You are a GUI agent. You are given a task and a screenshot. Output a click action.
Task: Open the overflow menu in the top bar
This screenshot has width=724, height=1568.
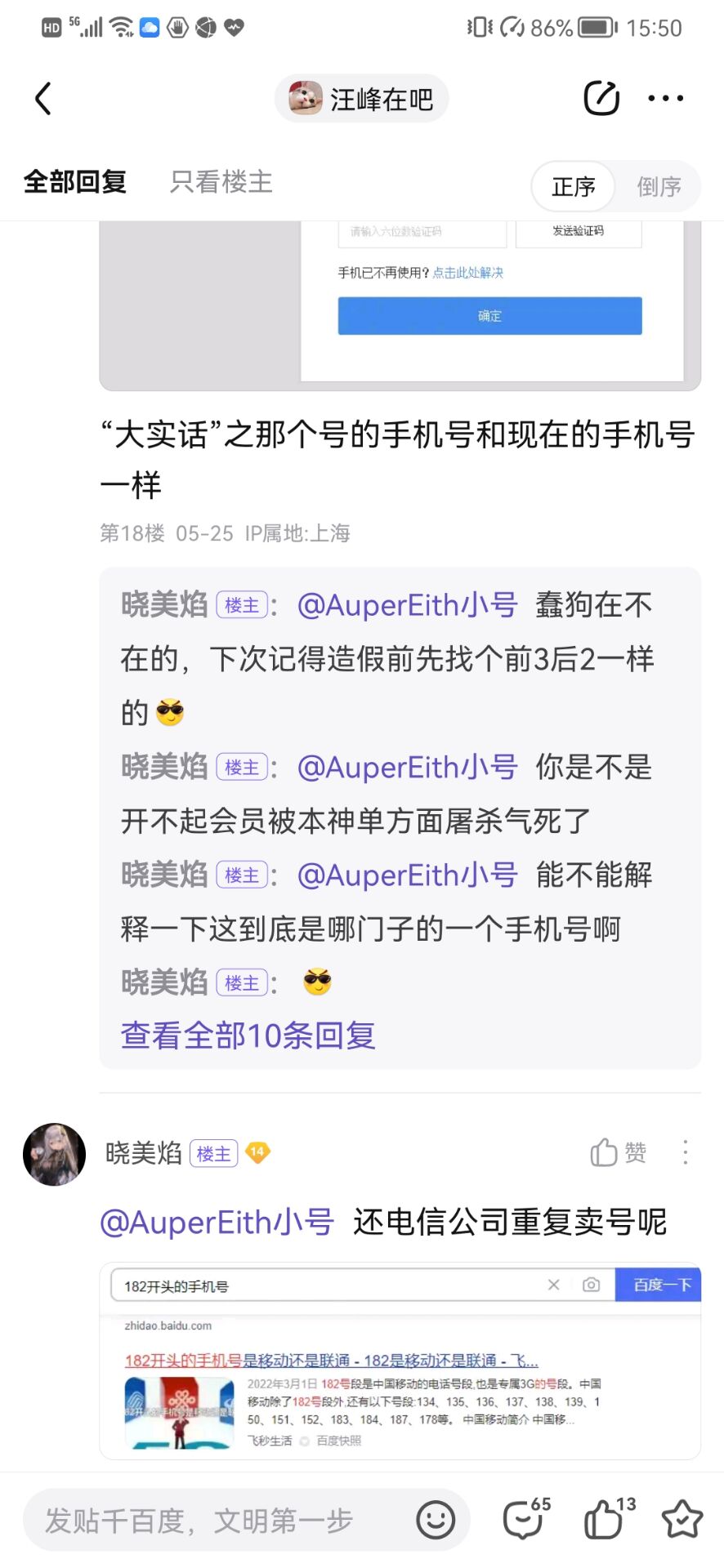point(665,99)
